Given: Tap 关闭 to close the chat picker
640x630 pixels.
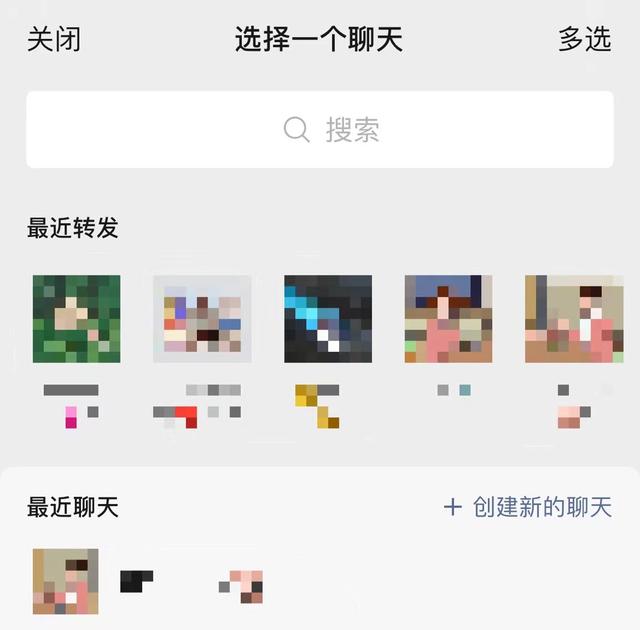Looking at the screenshot, I should pos(53,40).
